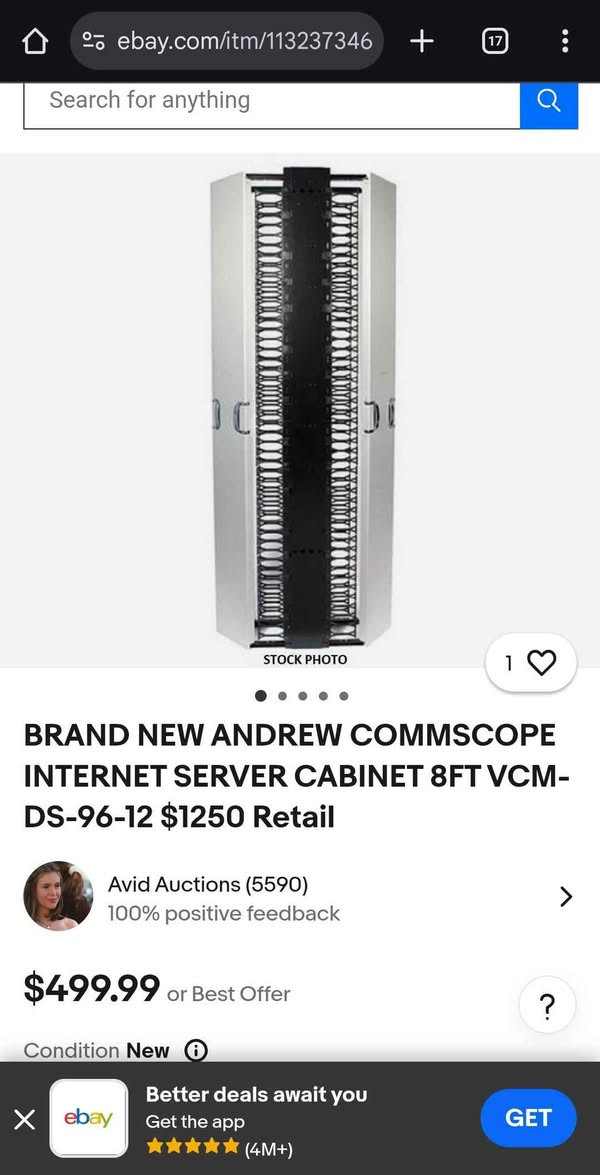Show the open tabs switcher
Image resolution: width=600 pixels, height=1175 pixels.
click(x=495, y=41)
